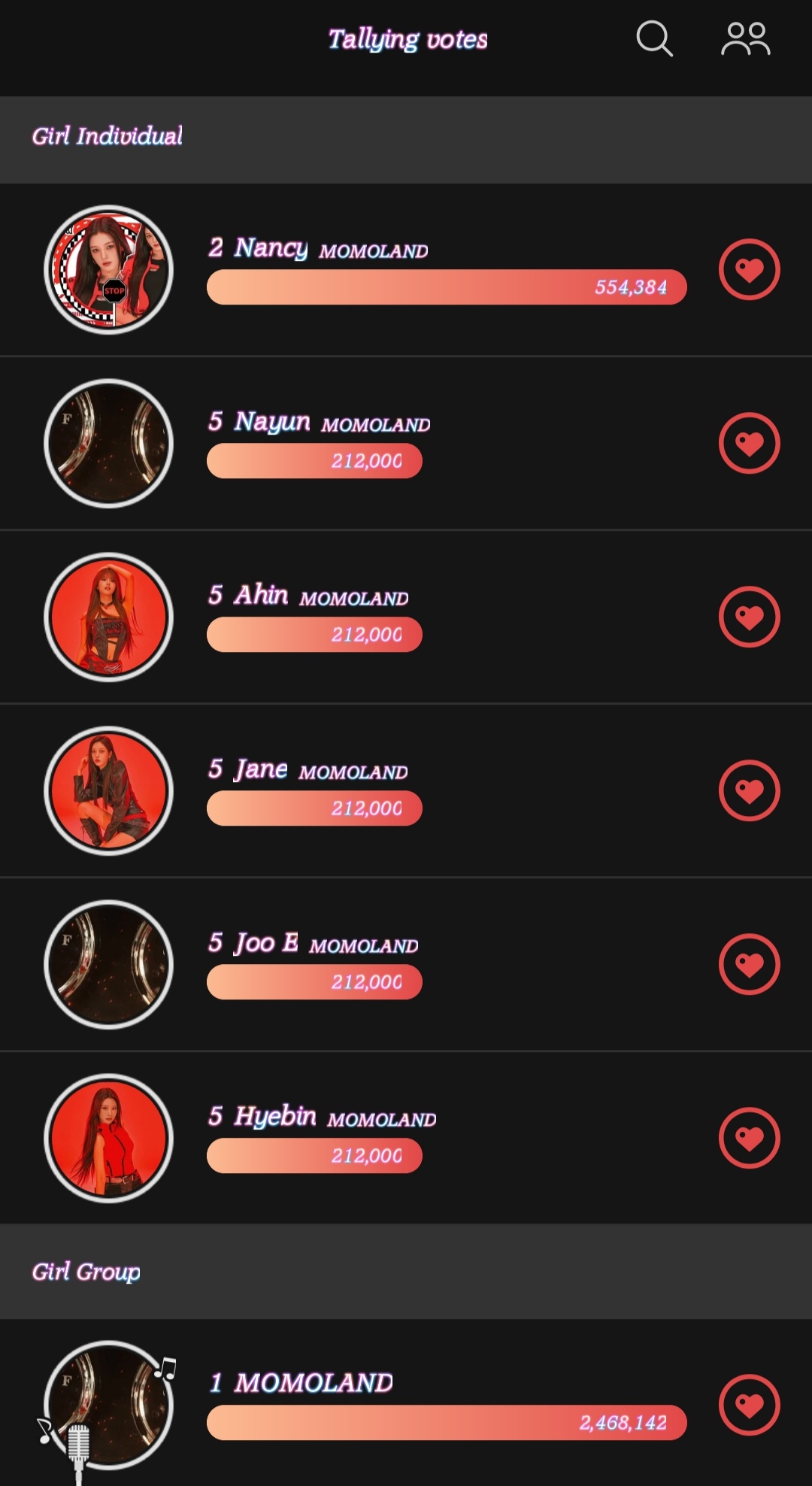This screenshot has height=1486, width=812.
Task: Heart vote for Joo E
Action: (x=749, y=965)
